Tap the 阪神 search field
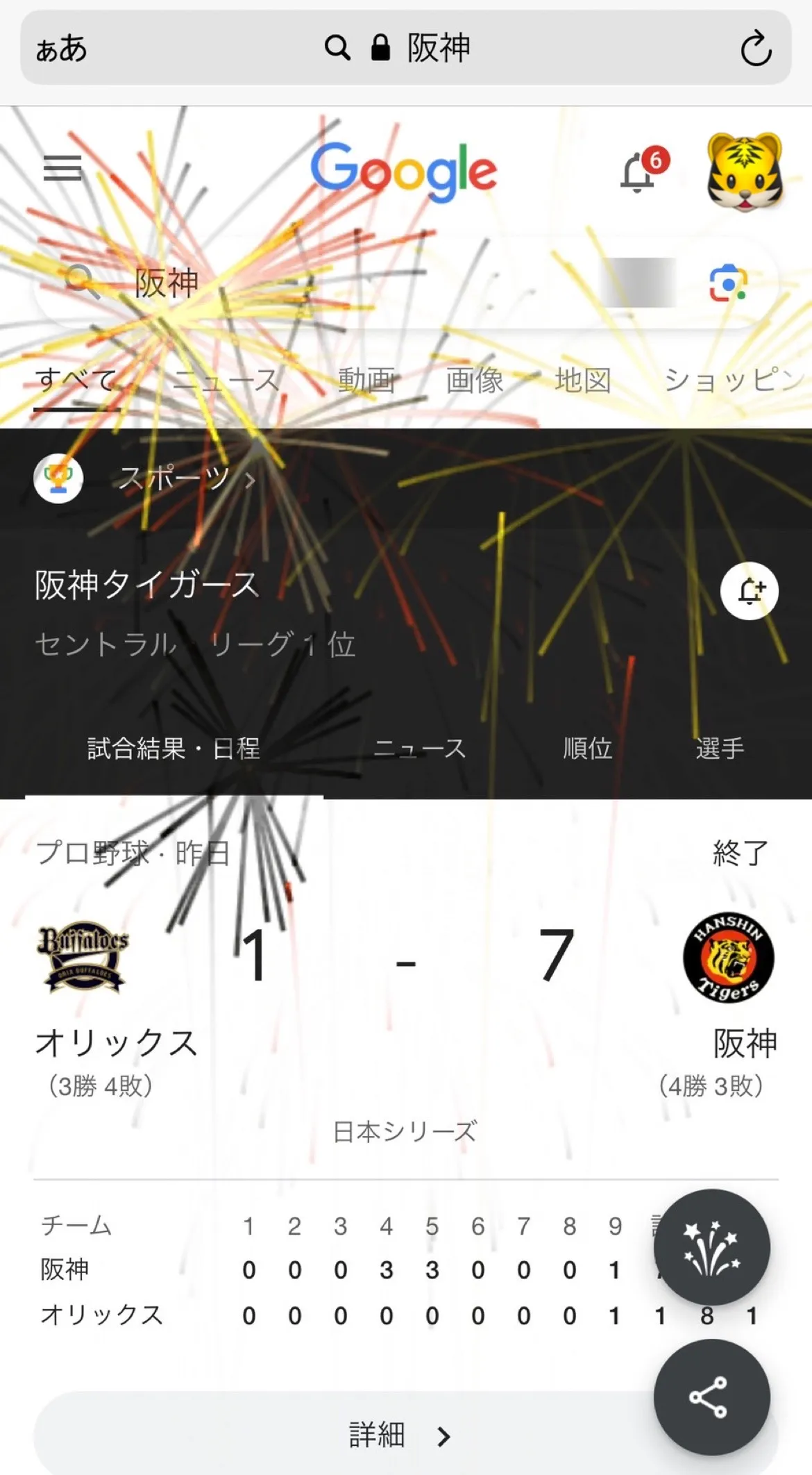812x1475 pixels. coord(347,283)
